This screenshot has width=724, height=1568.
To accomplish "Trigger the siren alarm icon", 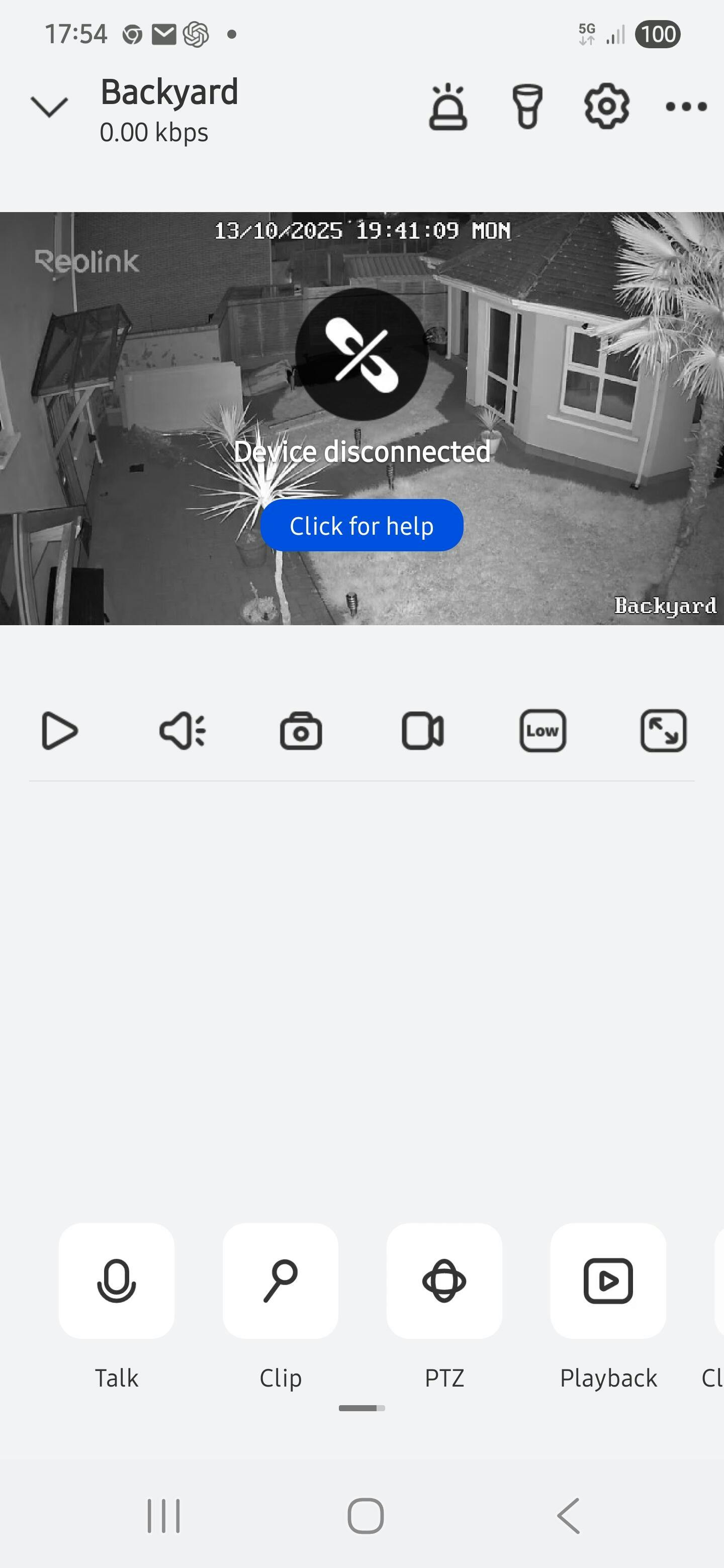I will pos(448,107).
